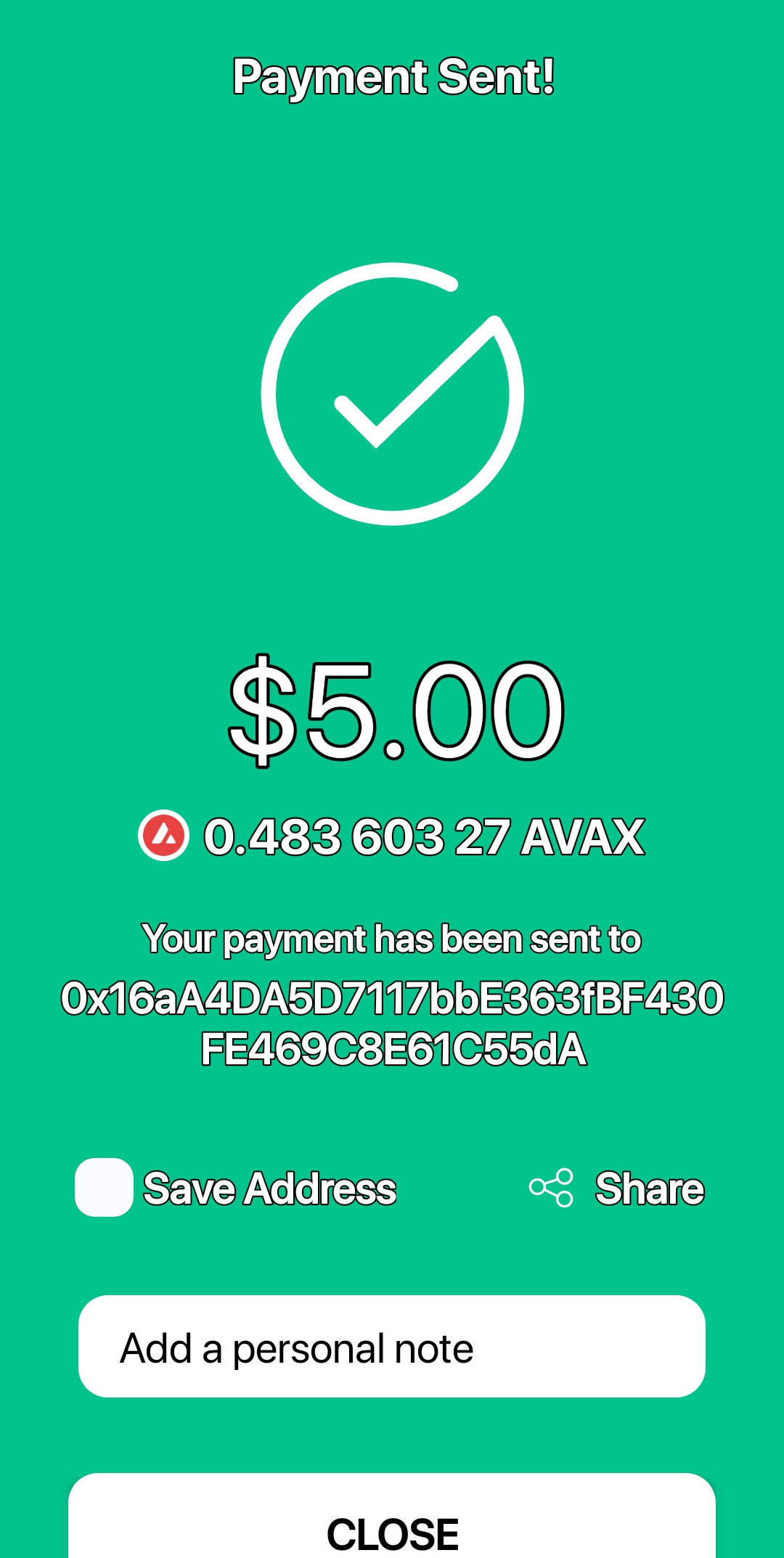Share the payment receipt
This screenshot has width=784, height=1558.
tap(617, 1188)
